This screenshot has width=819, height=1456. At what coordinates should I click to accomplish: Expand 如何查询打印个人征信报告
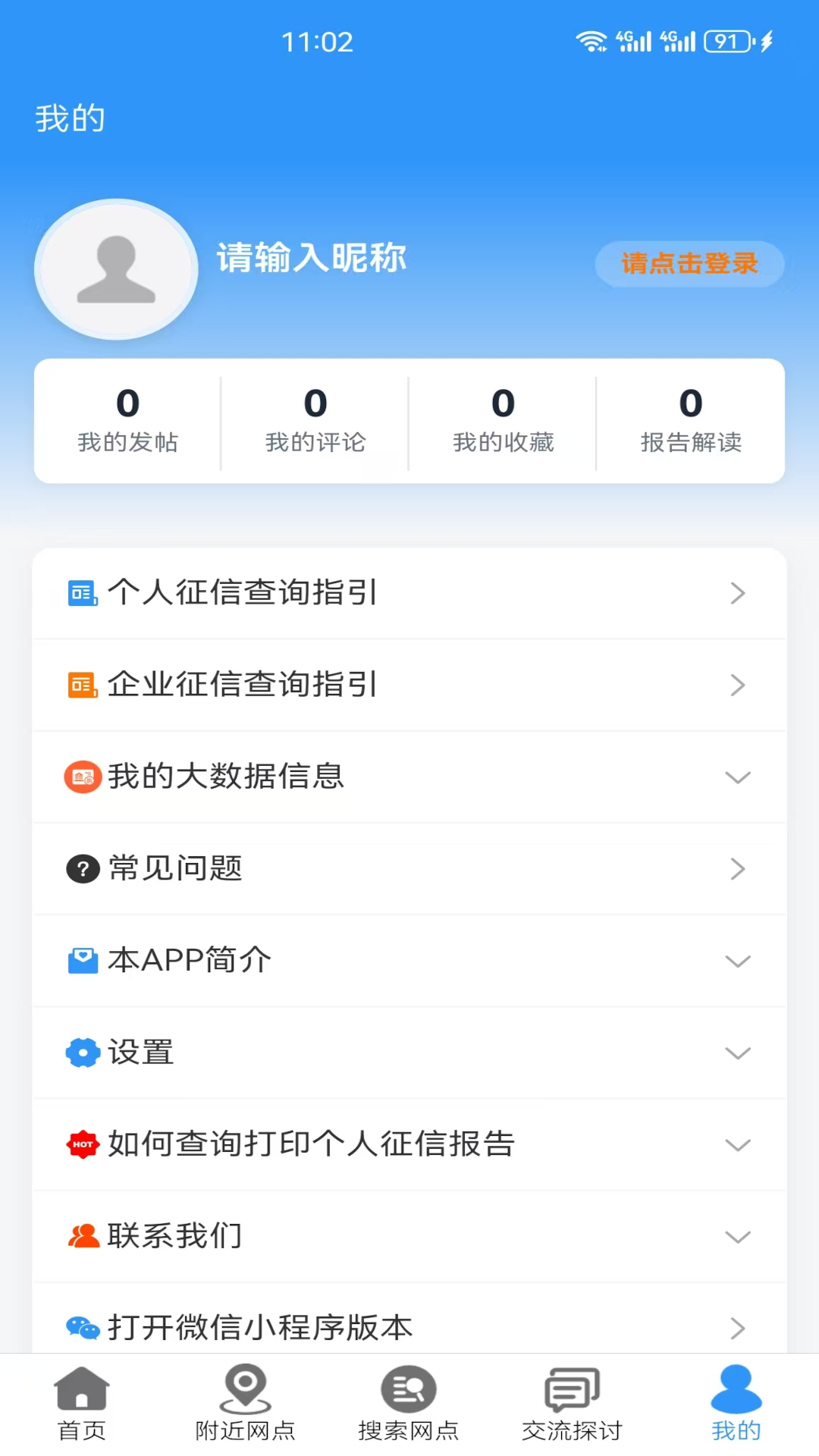[736, 1145]
